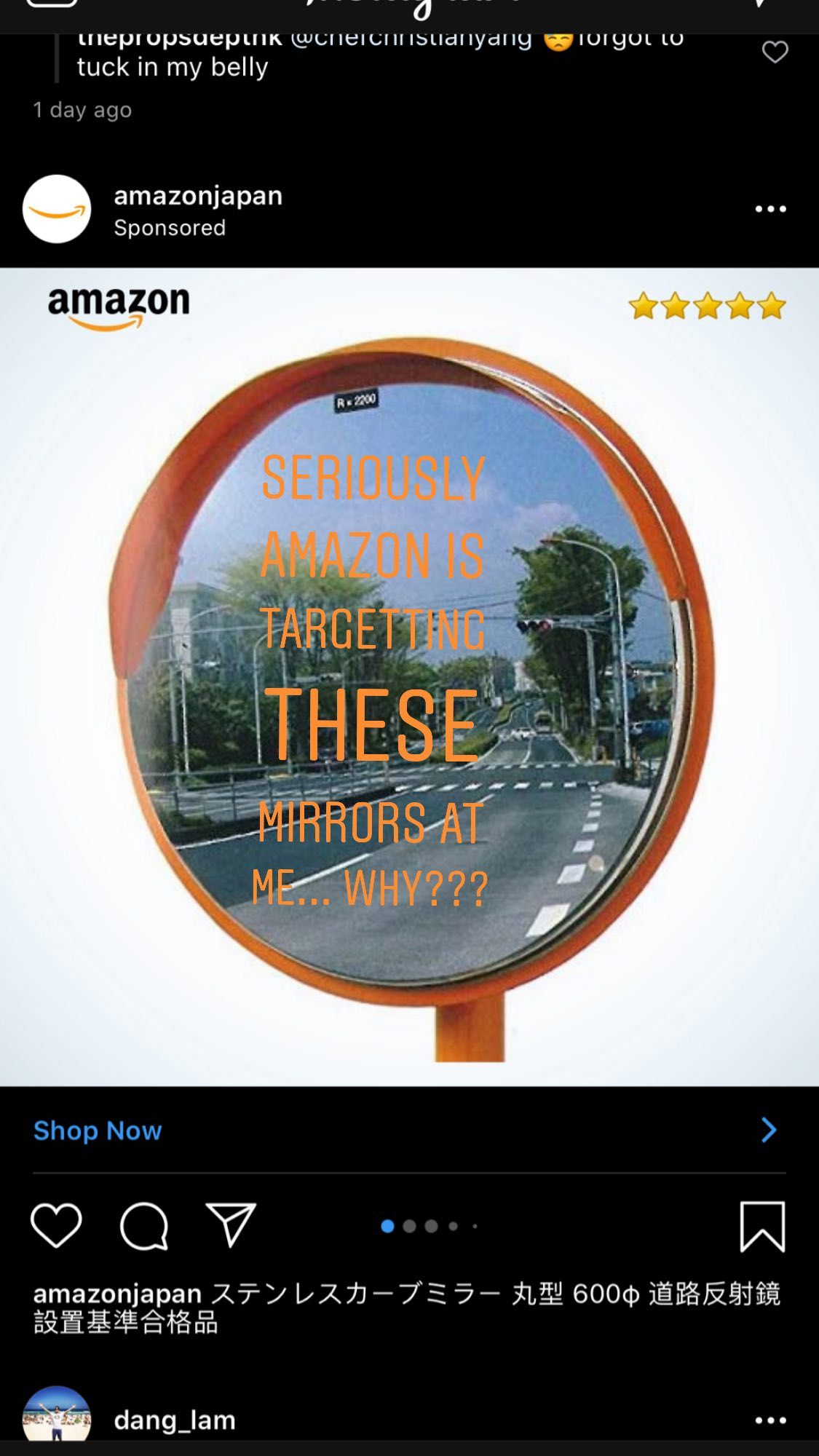Tap the Shop Now link

[98, 1131]
